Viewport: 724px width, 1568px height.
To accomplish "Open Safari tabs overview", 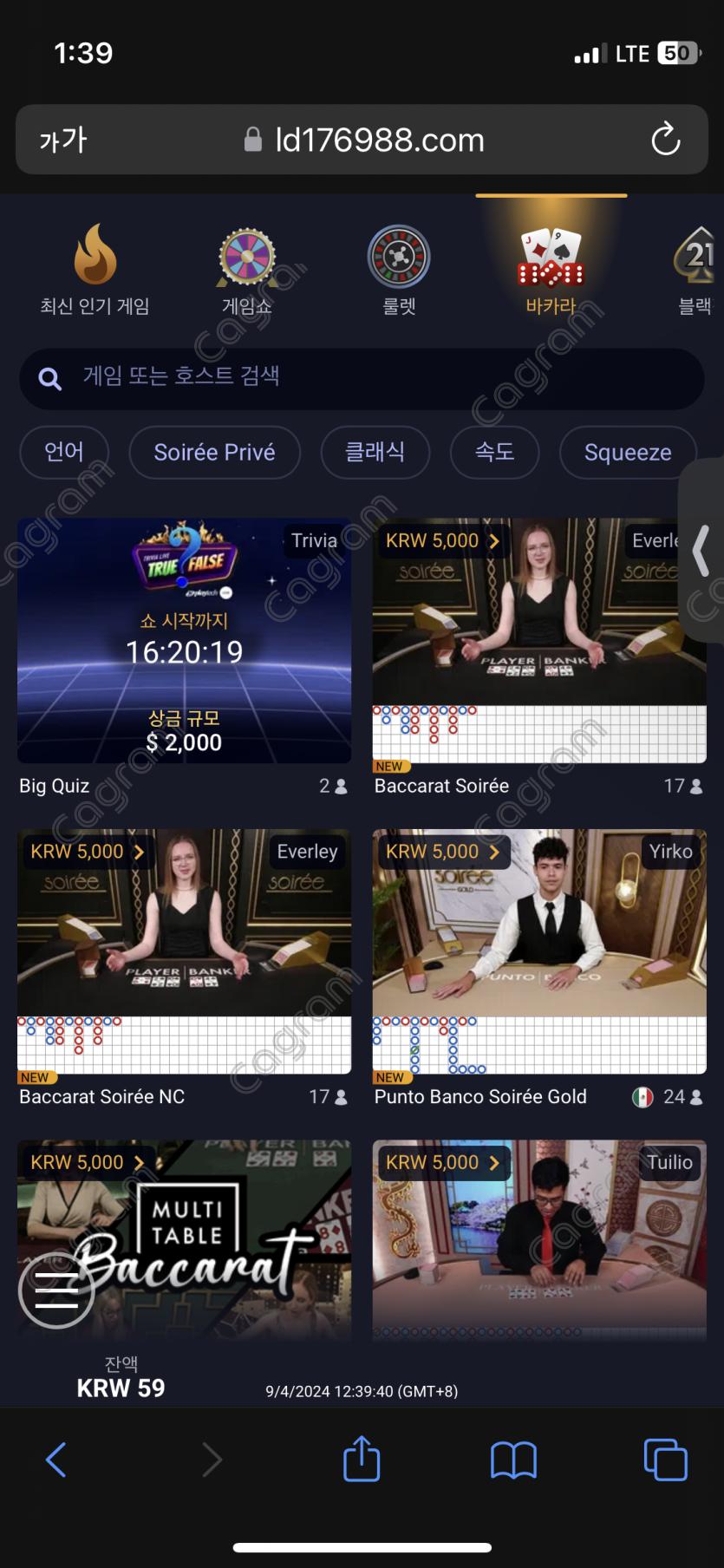I will coord(665,1459).
